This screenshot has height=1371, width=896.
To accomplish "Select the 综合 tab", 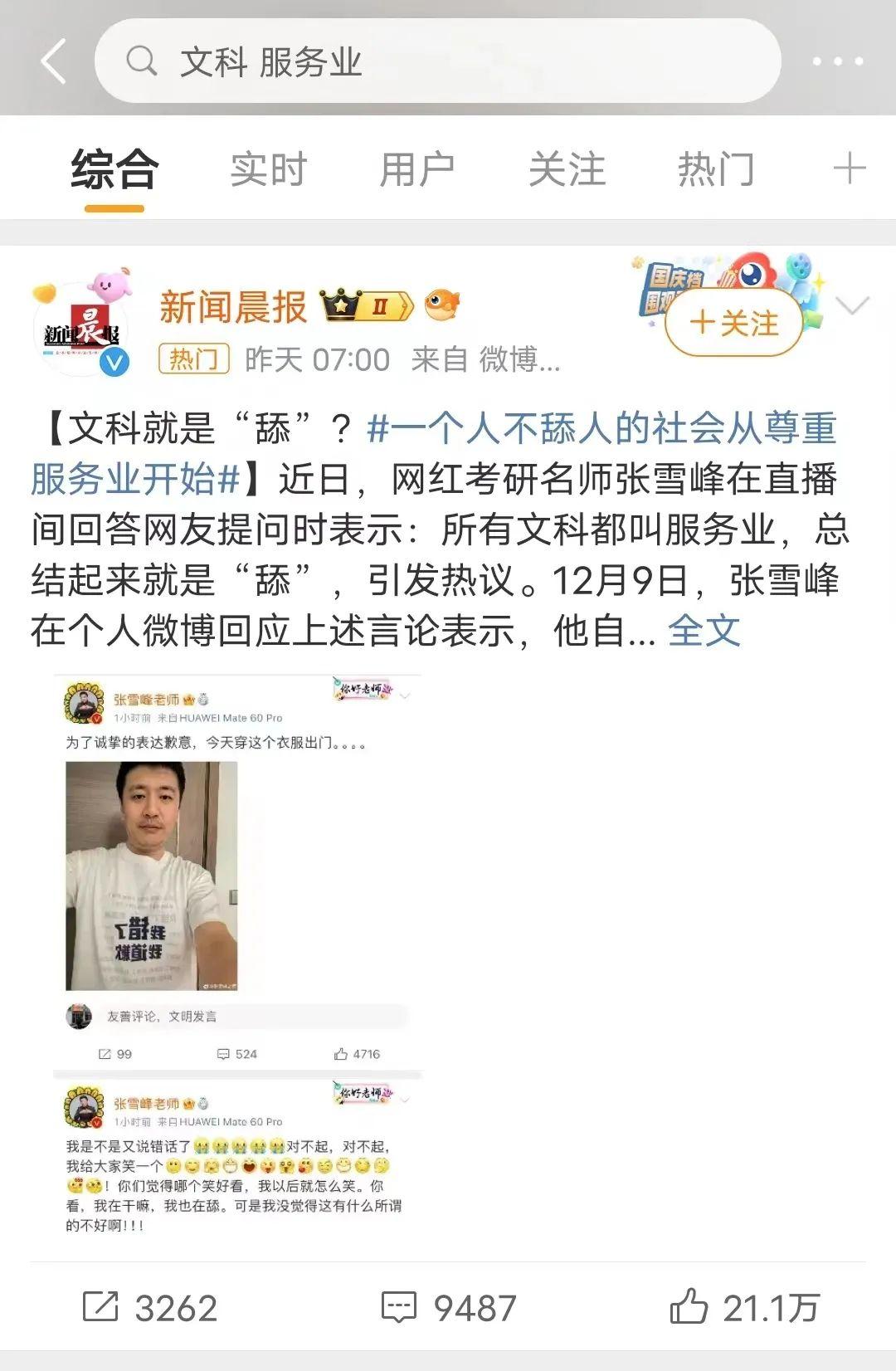I will [114, 169].
